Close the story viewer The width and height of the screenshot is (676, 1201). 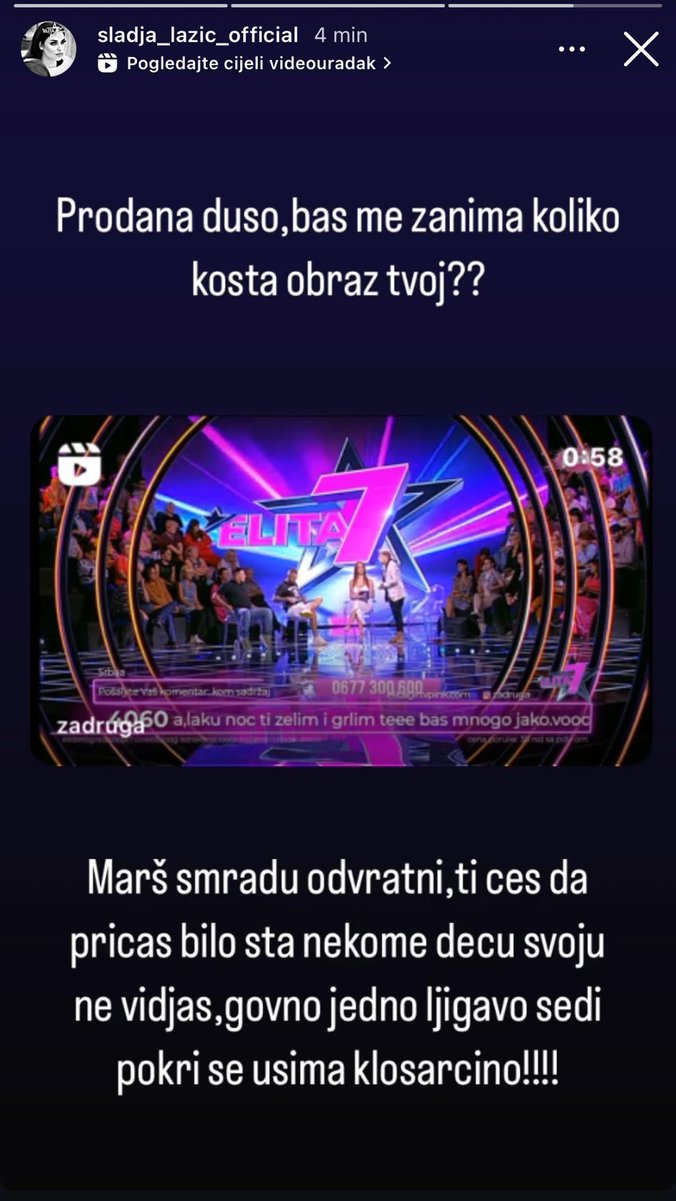pyautogui.click(x=641, y=48)
